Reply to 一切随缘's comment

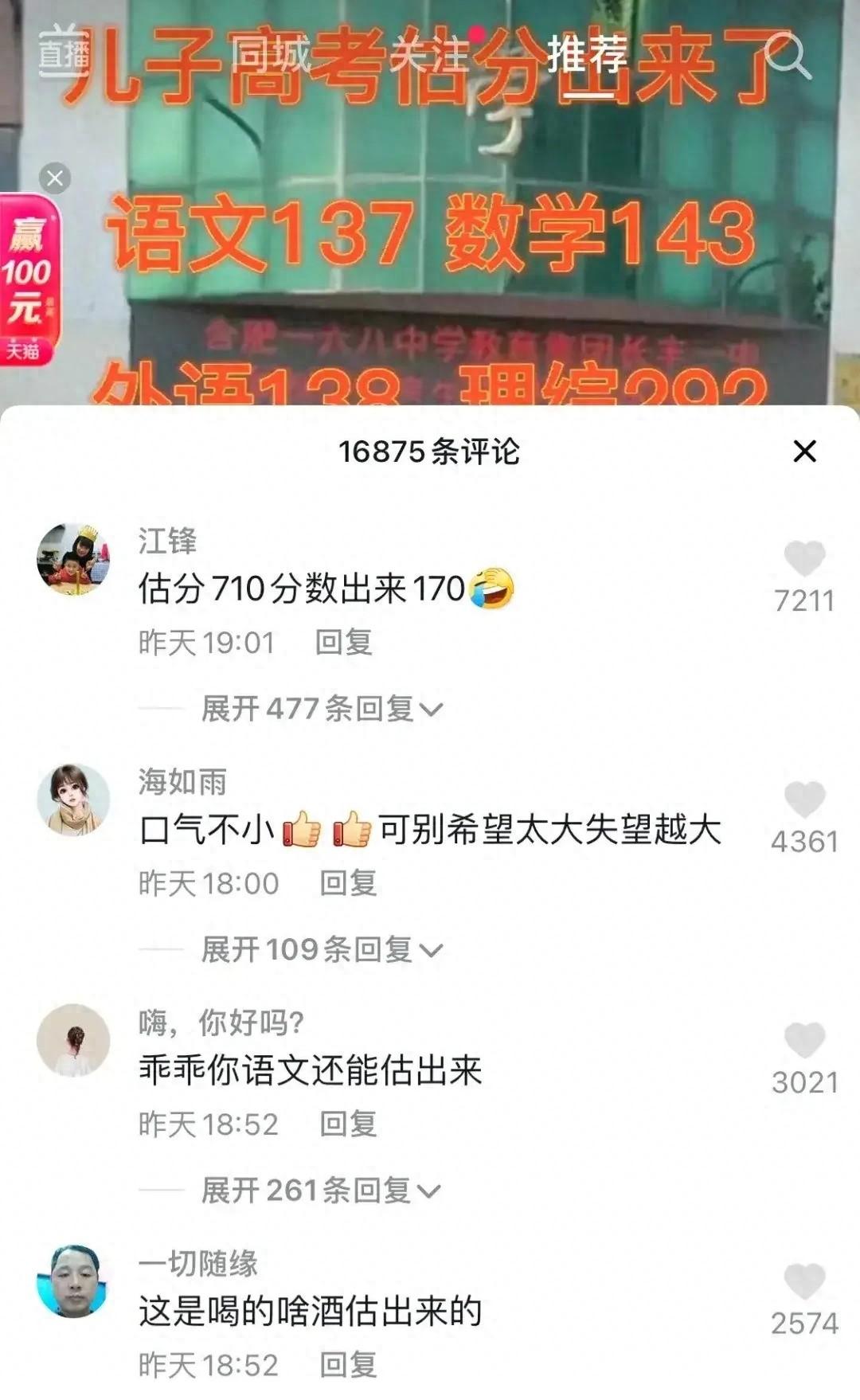coord(348,1365)
